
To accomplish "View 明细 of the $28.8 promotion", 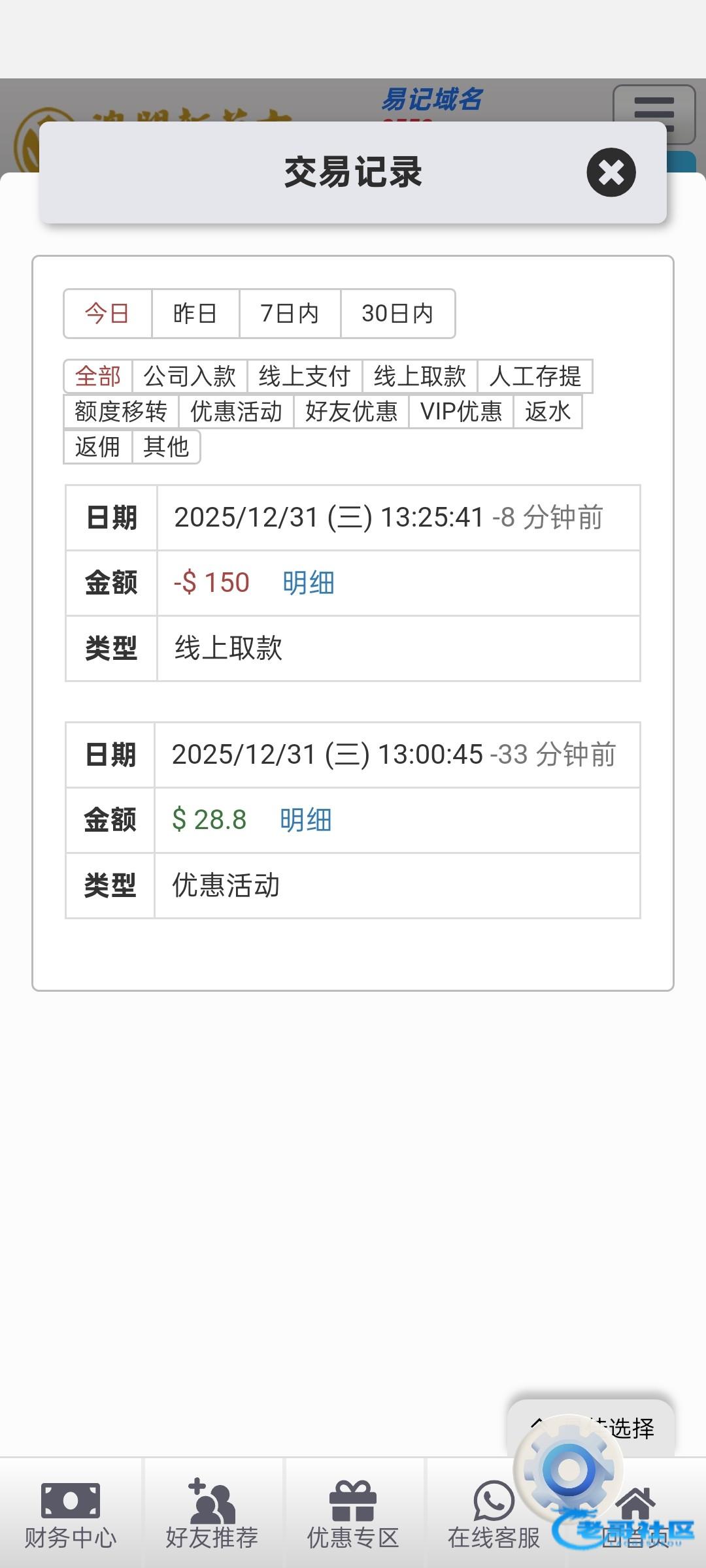I will [306, 820].
